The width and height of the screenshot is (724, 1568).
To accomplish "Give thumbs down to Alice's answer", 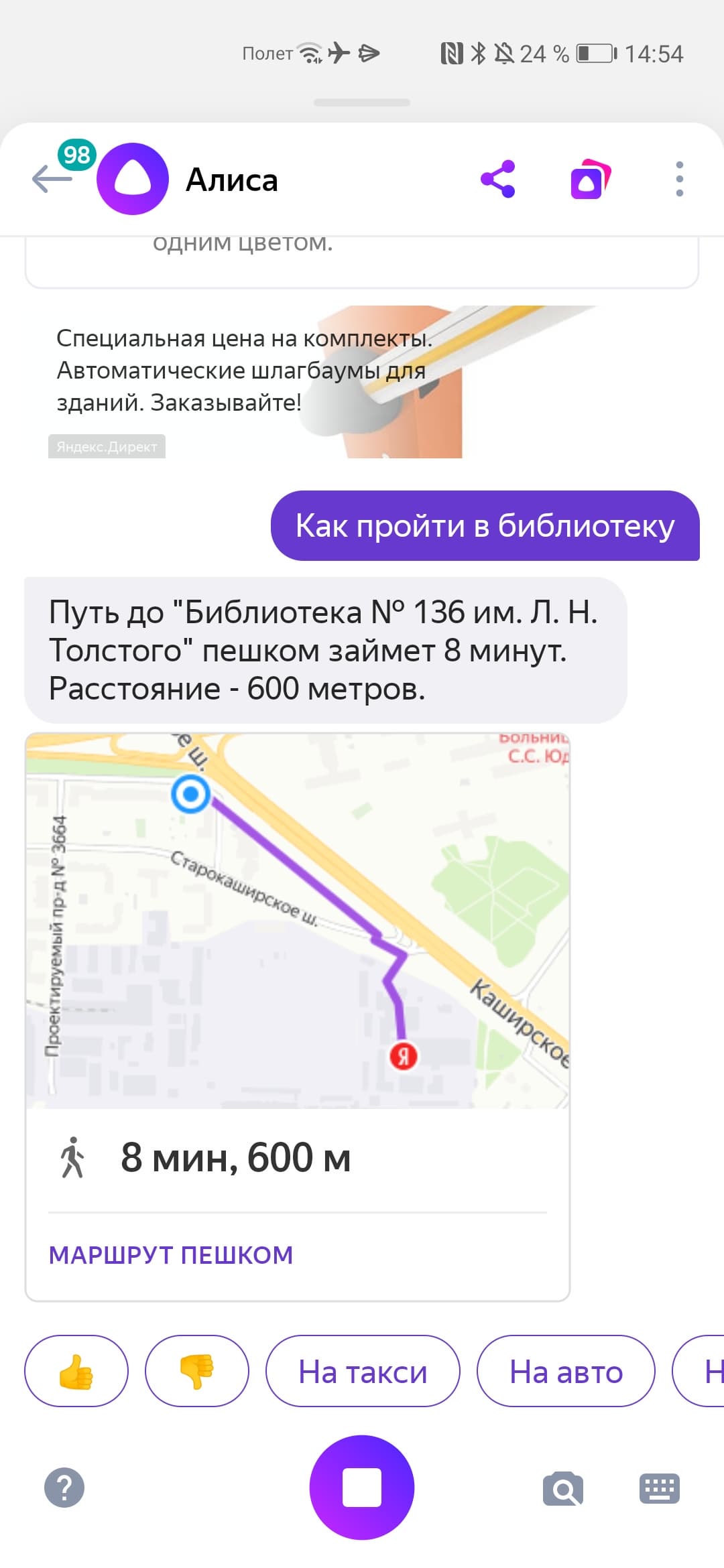I will [x=196, y=1372].
